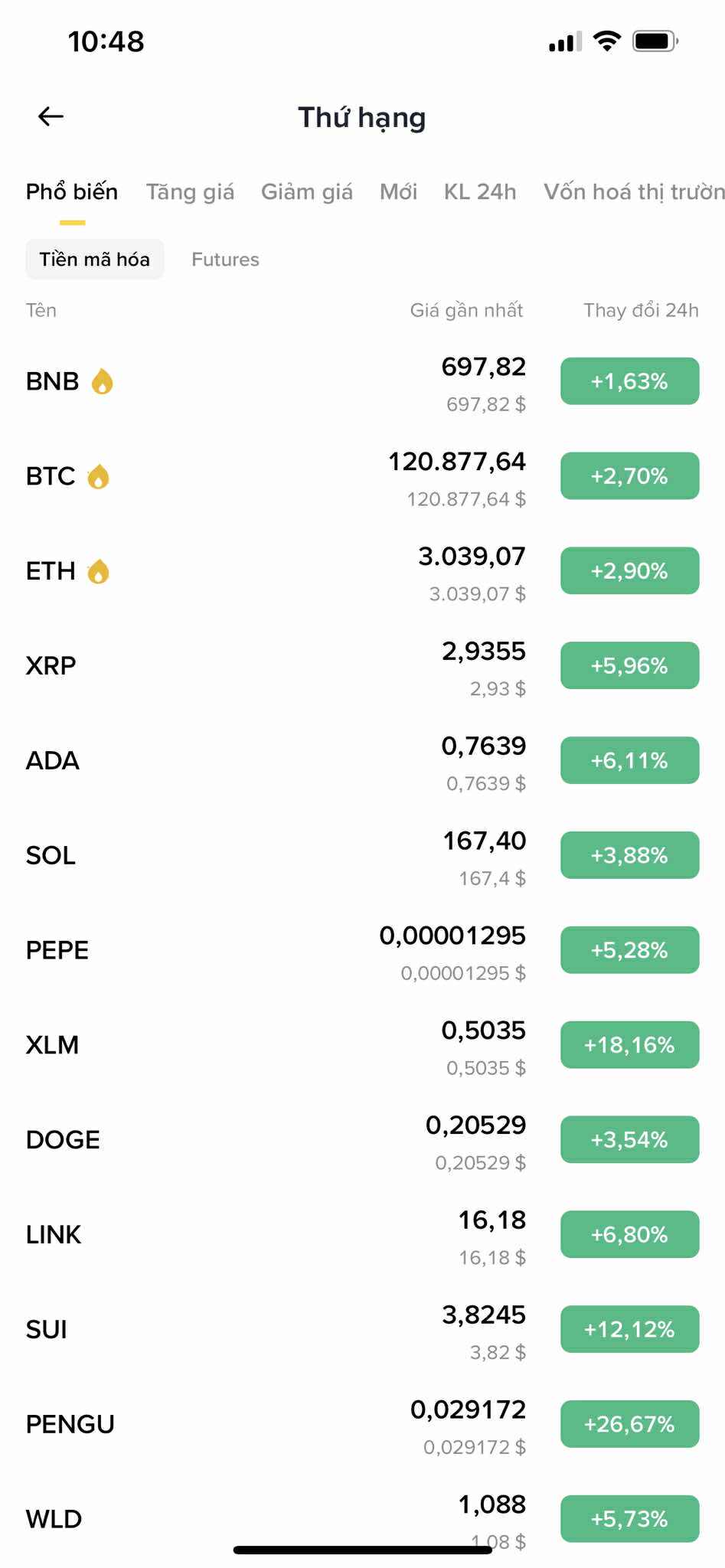Open the BNB row
The width and height of the screenshot is (725, 1568).
coord(362,381)
